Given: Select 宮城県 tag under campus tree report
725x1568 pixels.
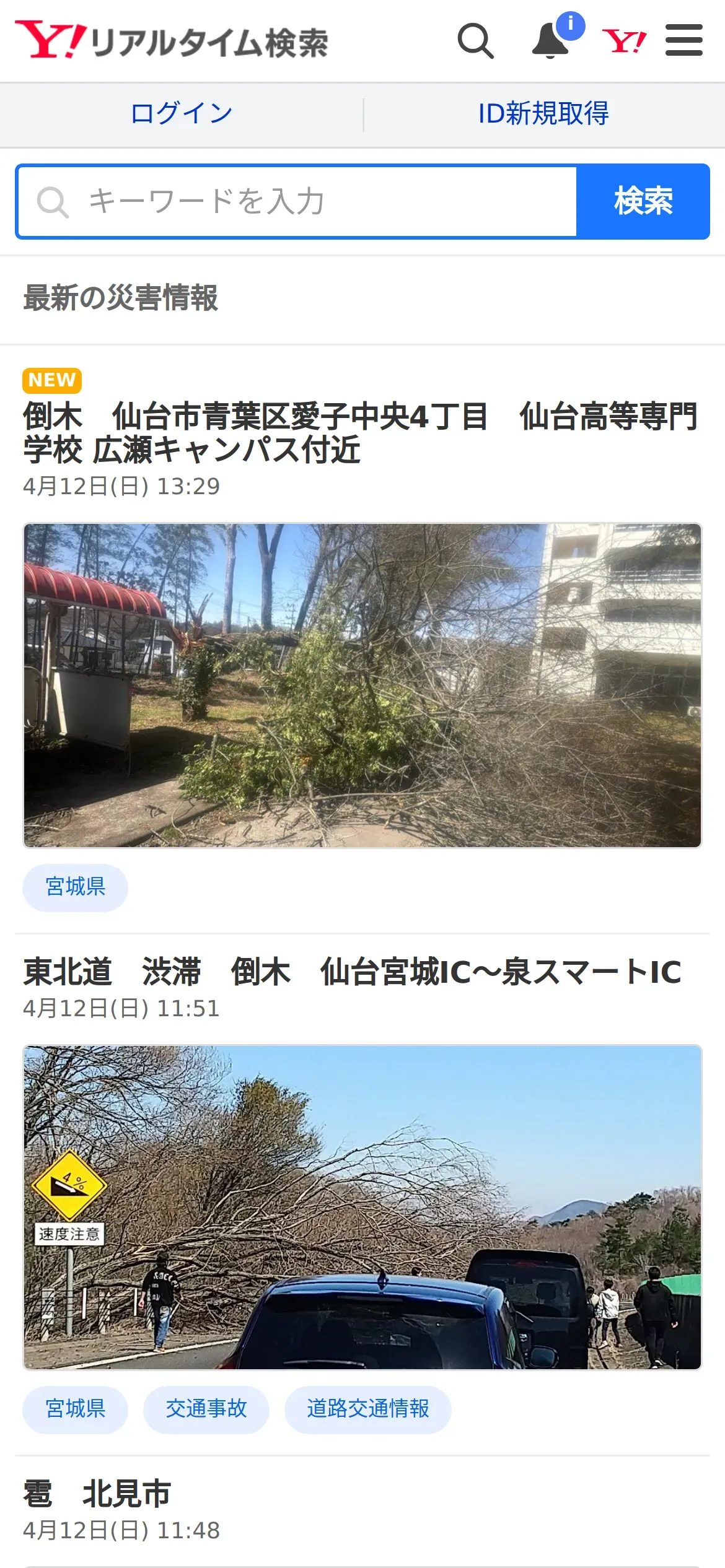Looking at the screenshot, I should (76, 887).
